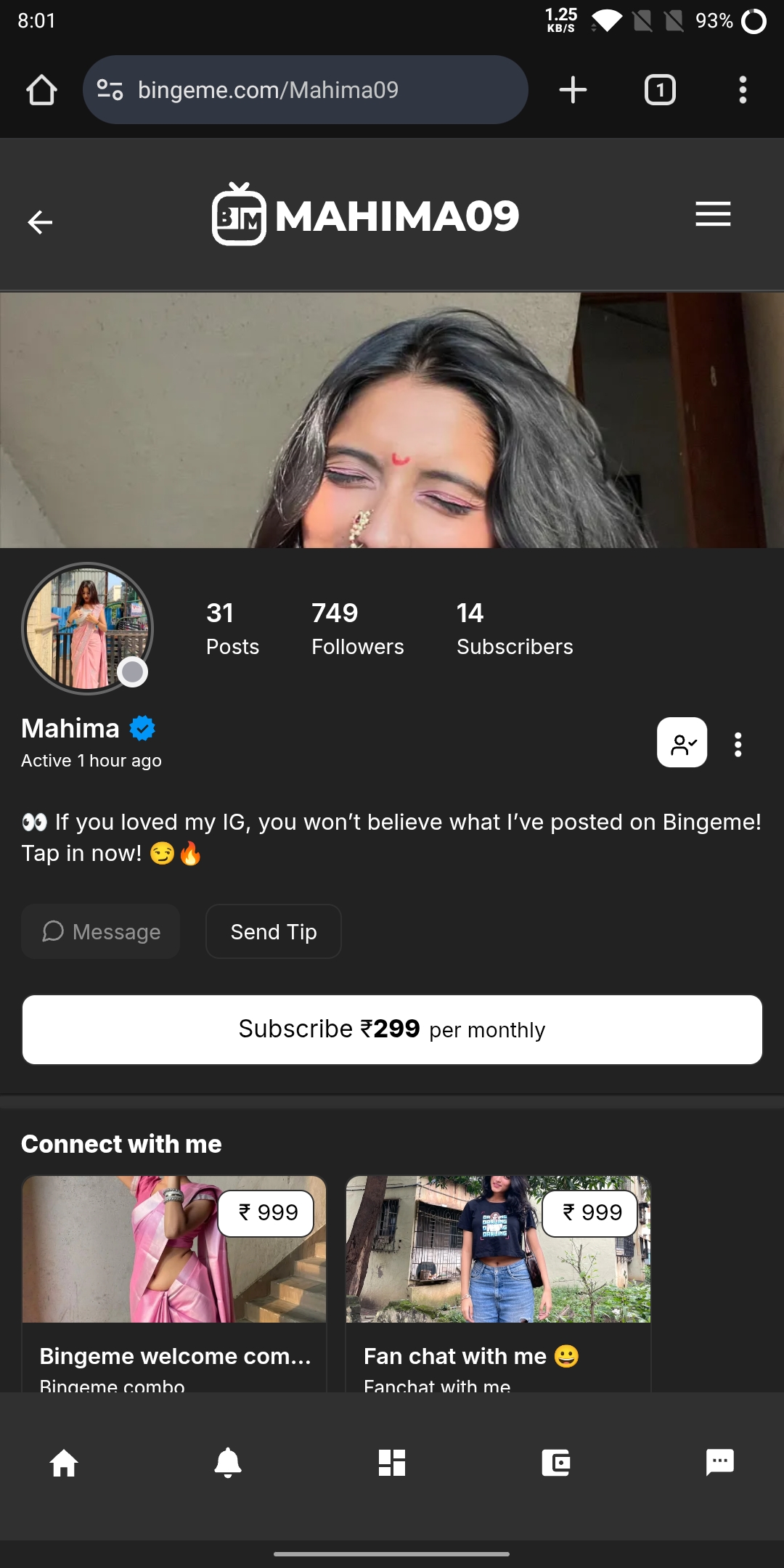Screen dimensions: 784x1568
Task: Open the browser overflow menu
Action: pyautogui.click(x=742, y=90)
